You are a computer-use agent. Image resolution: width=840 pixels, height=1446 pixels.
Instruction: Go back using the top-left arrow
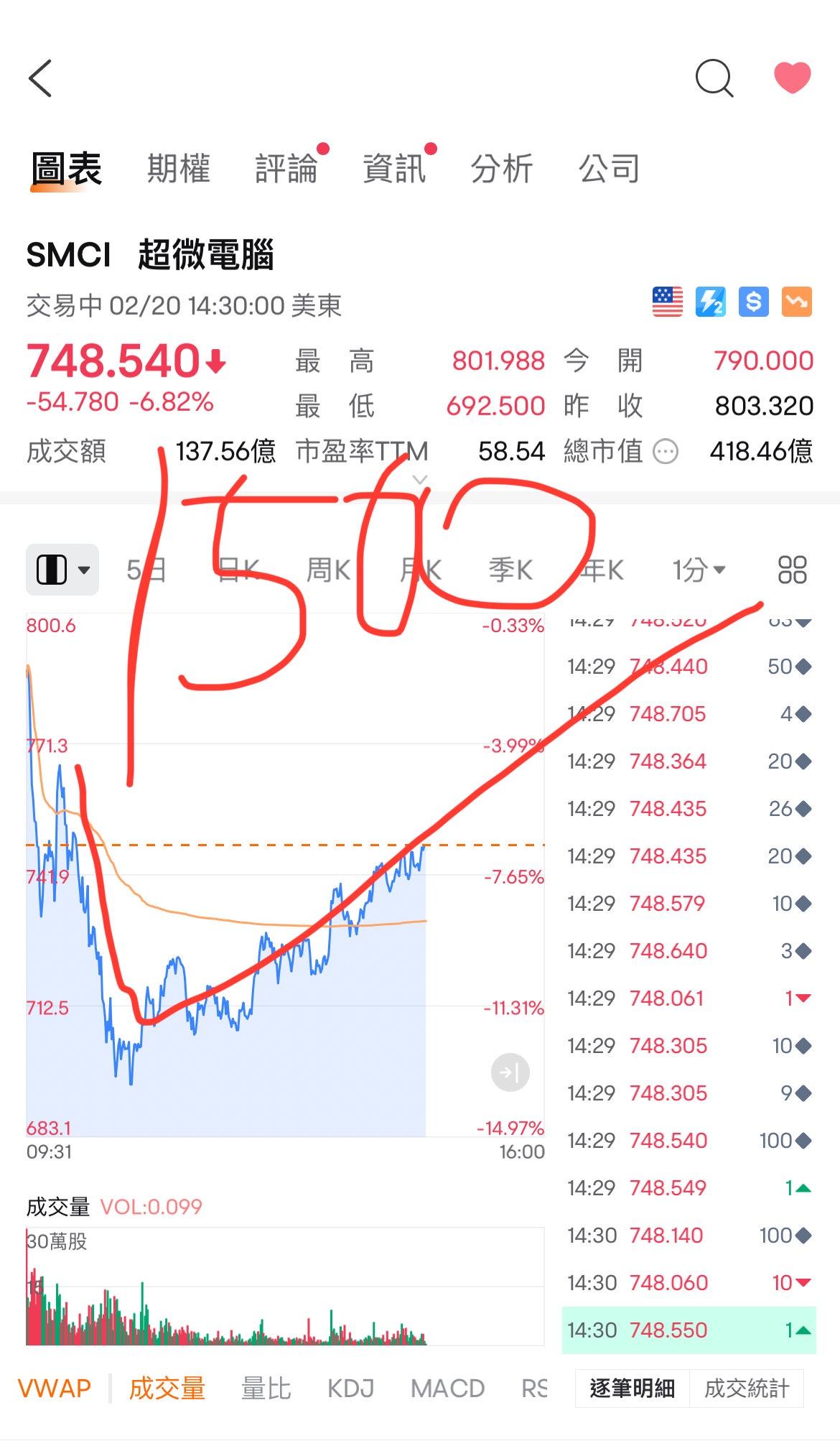coord(40,78)
